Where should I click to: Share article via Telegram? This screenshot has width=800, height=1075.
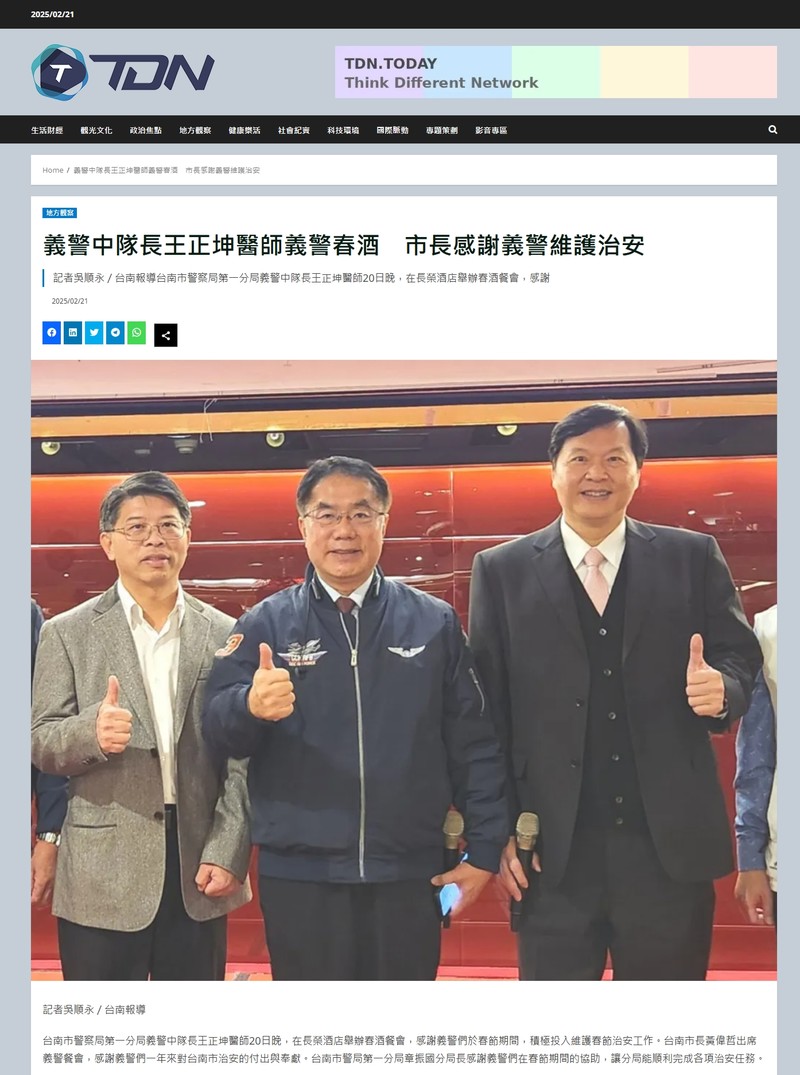tap(115, 333)
